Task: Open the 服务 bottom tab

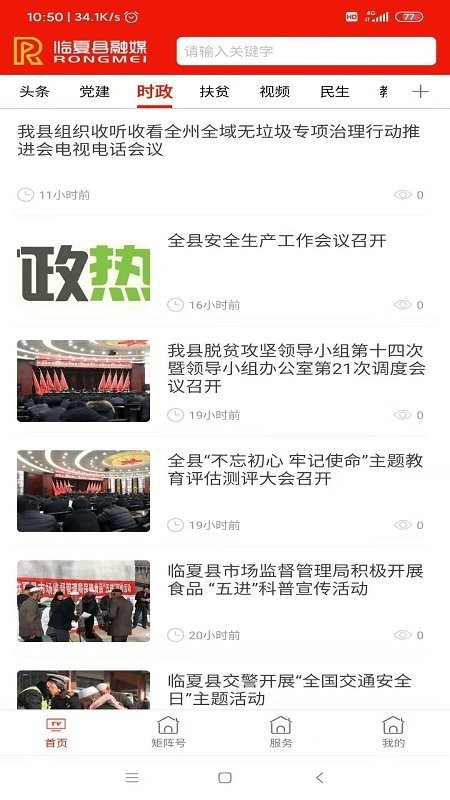Action: pos(281,732)
